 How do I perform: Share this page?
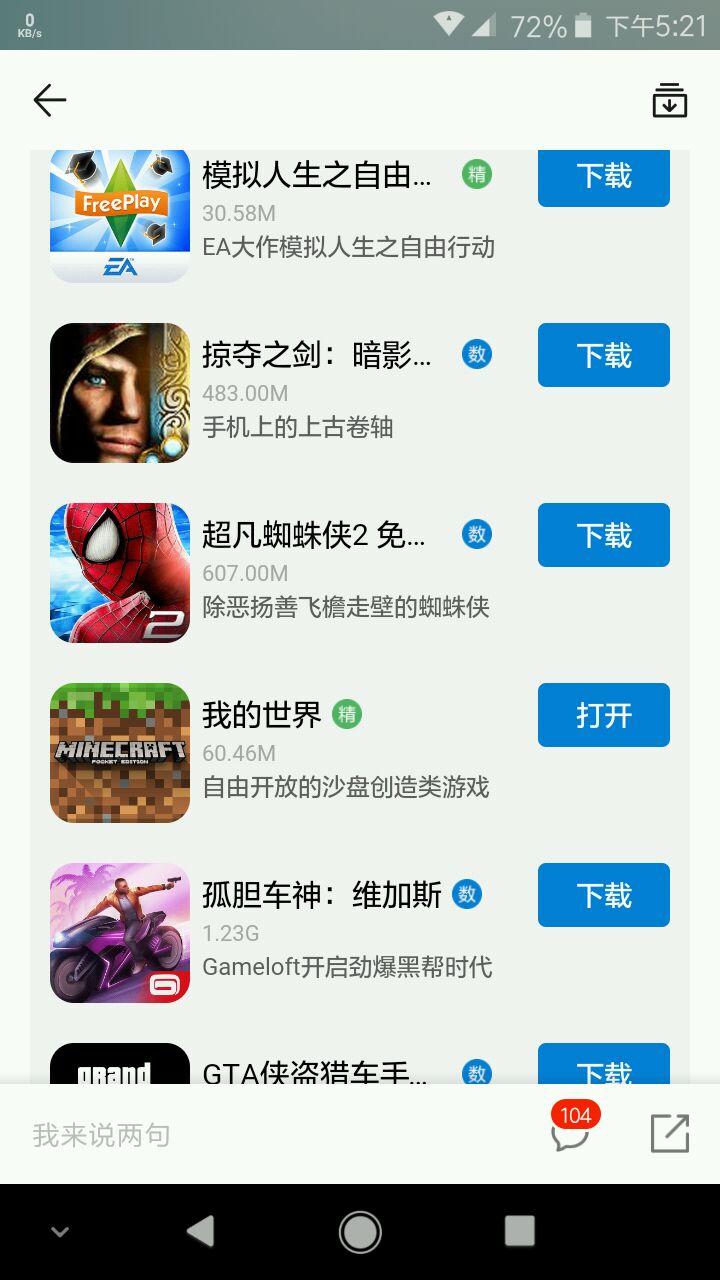(669, 1133)
